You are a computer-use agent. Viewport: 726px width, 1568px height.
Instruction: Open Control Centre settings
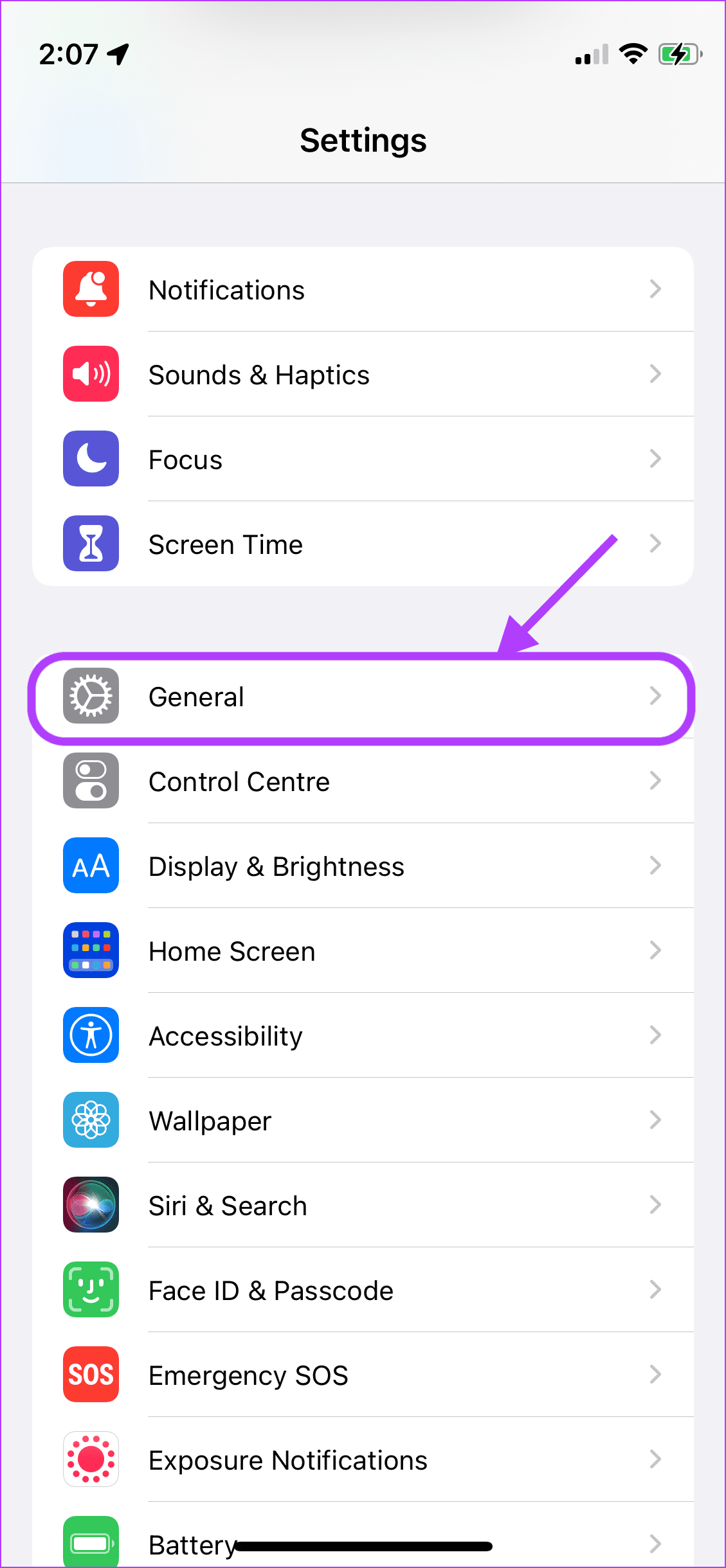click(363, 781)
